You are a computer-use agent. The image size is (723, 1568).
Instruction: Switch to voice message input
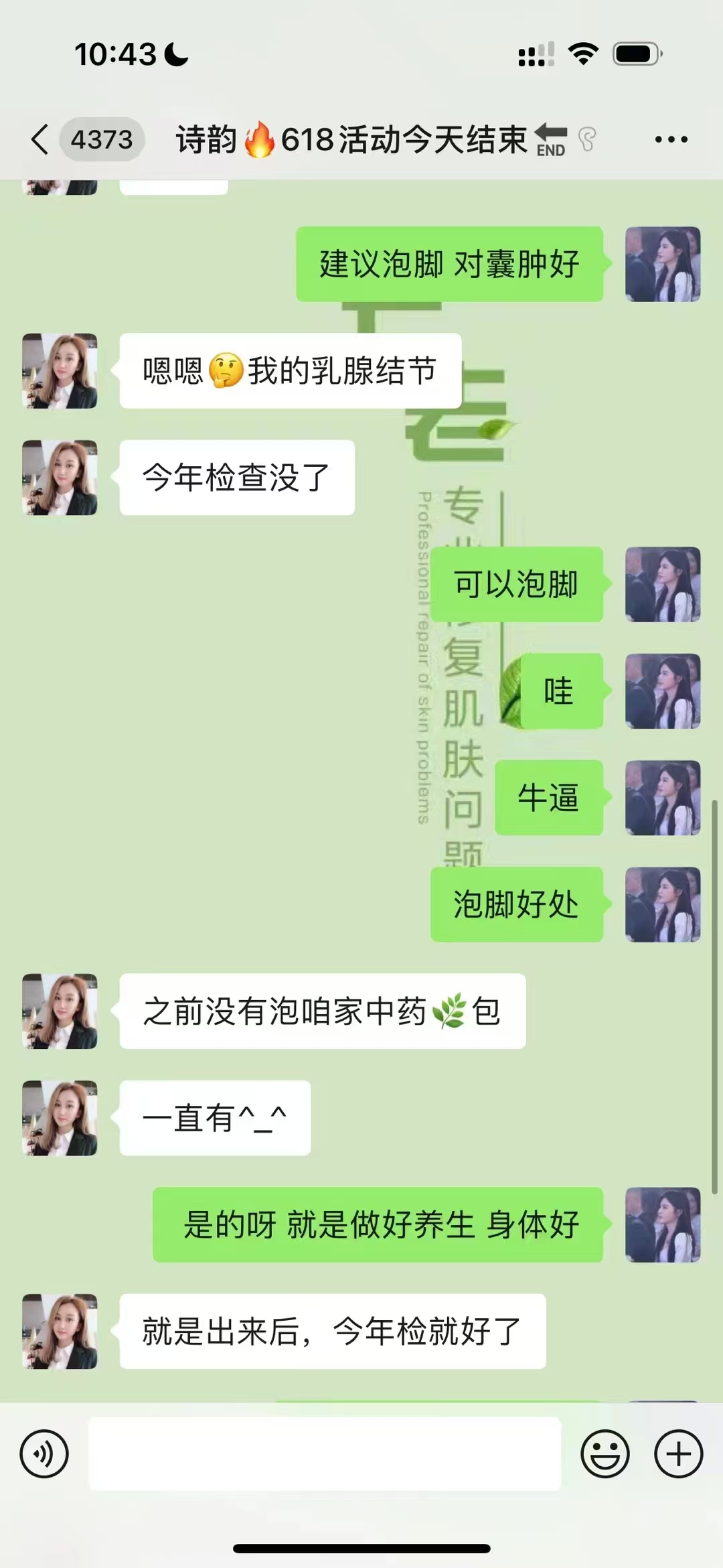coord(44,1454)
